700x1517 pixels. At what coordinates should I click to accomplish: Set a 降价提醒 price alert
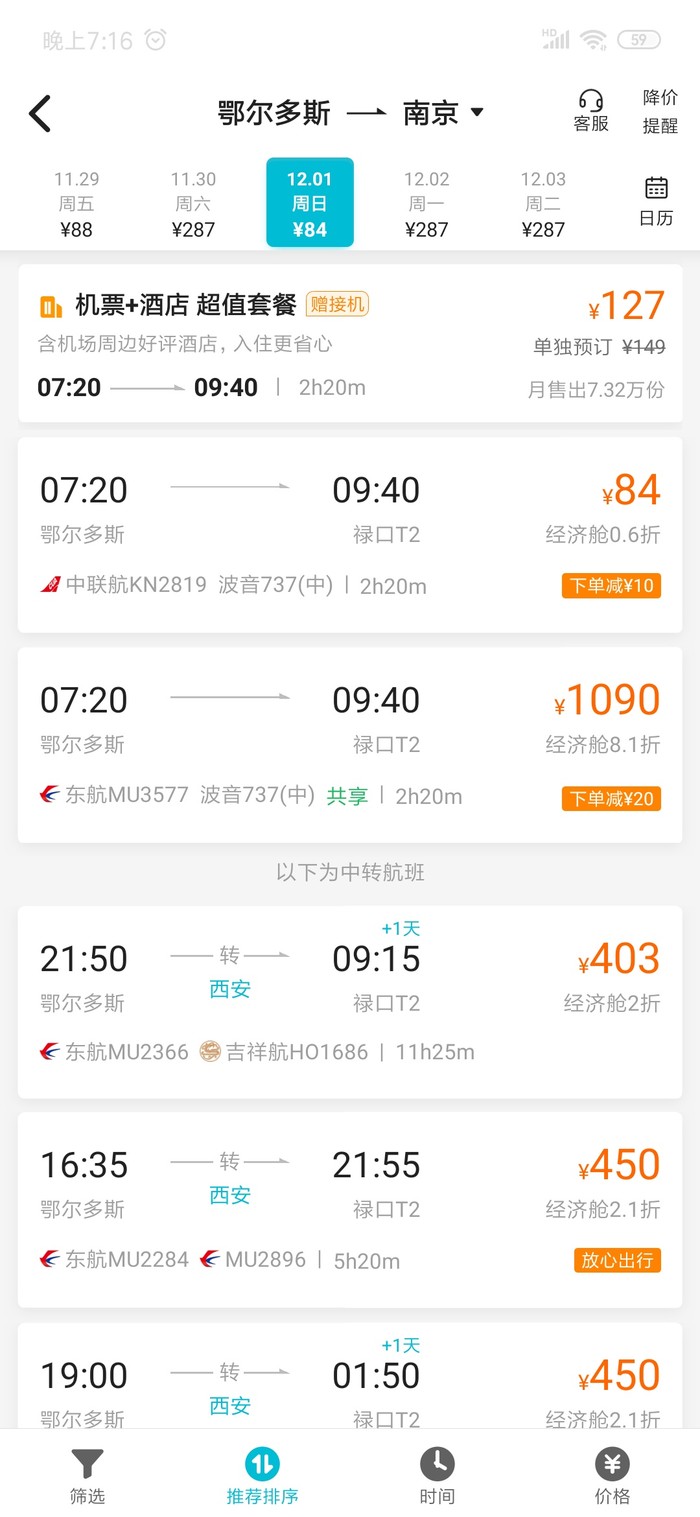tap(660, 111)
